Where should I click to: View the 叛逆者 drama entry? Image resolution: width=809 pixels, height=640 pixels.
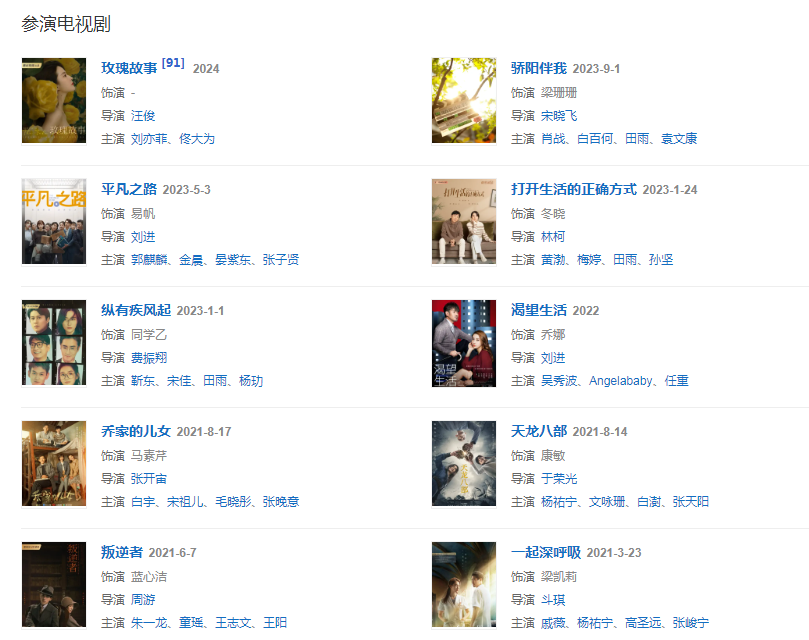point(122,552)
